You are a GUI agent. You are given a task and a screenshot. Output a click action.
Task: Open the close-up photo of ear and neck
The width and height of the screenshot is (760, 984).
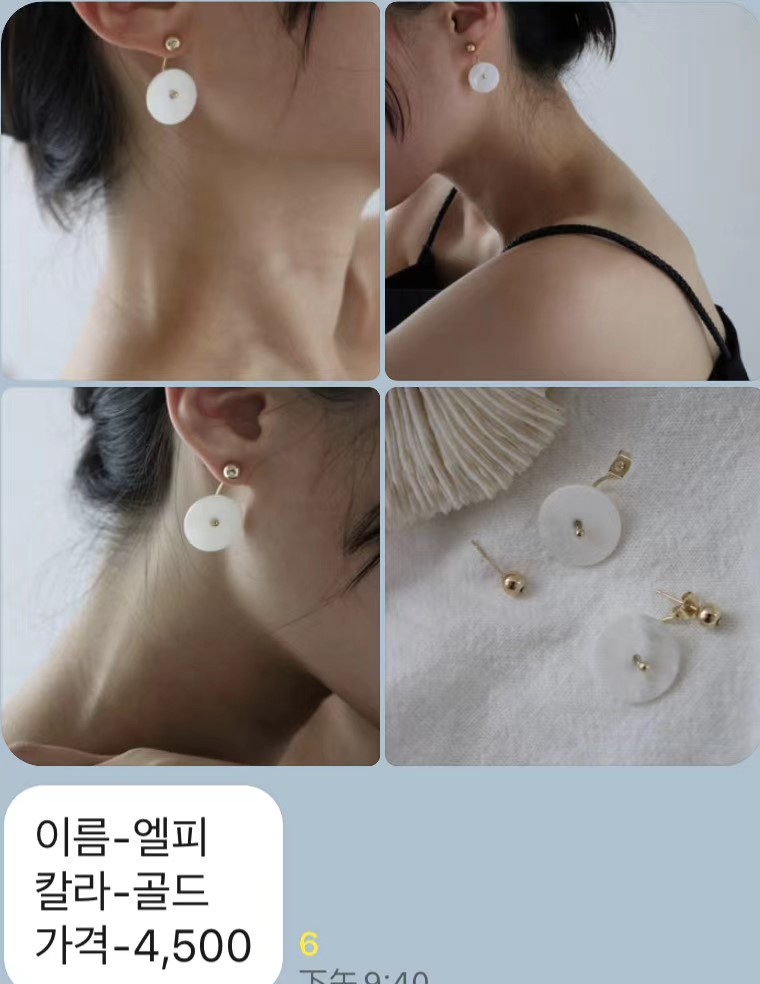(190, 191)
